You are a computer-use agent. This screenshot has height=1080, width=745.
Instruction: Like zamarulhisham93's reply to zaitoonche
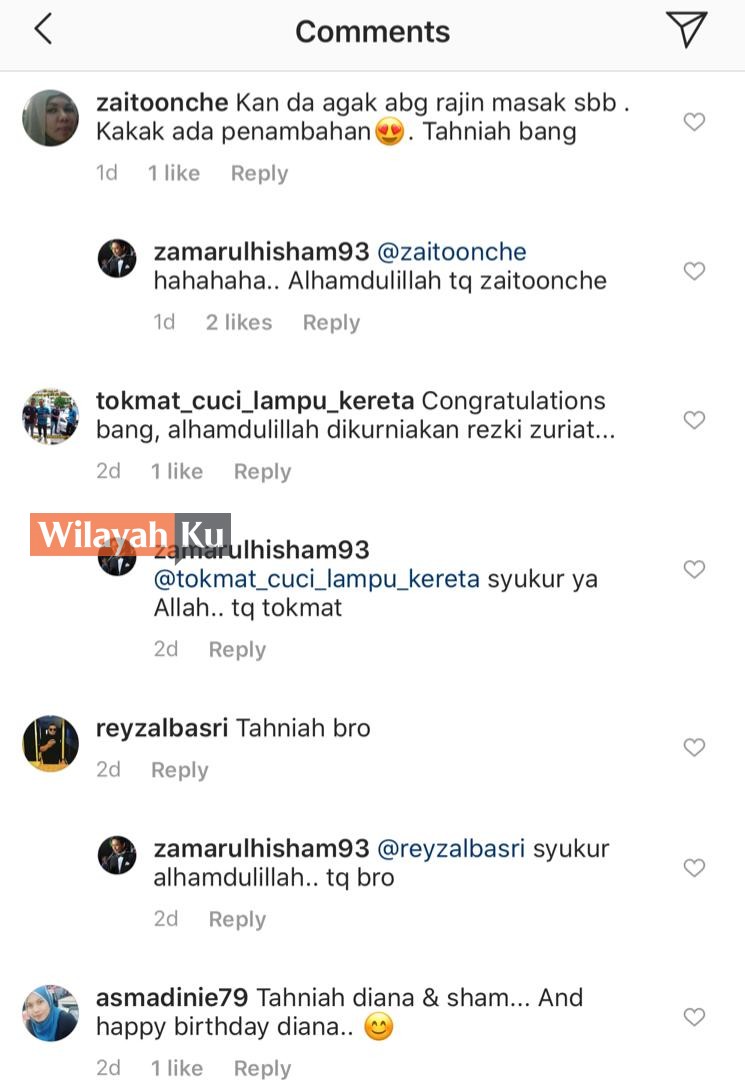(x=694, y=271)
